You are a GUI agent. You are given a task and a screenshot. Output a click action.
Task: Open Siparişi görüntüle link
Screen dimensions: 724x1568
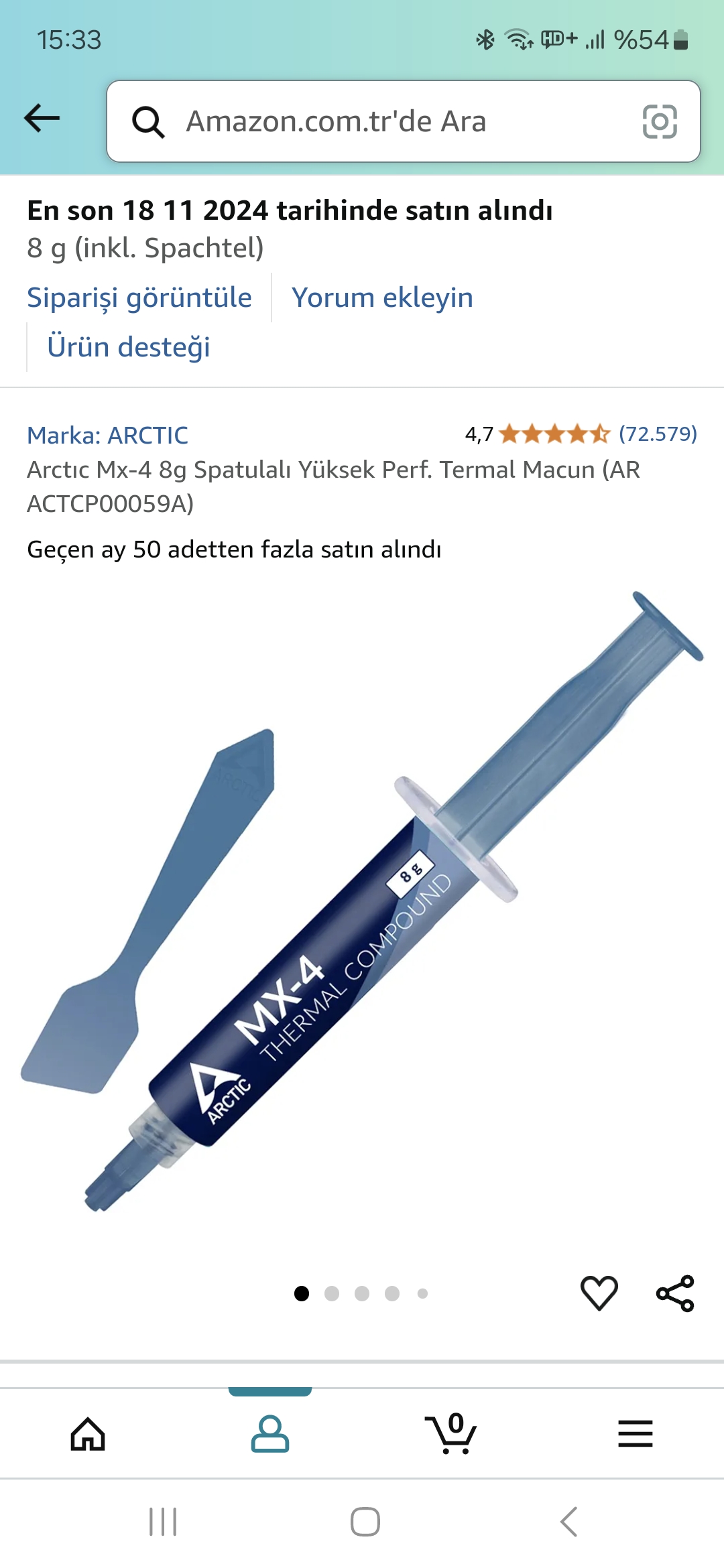tap(139, 298)
